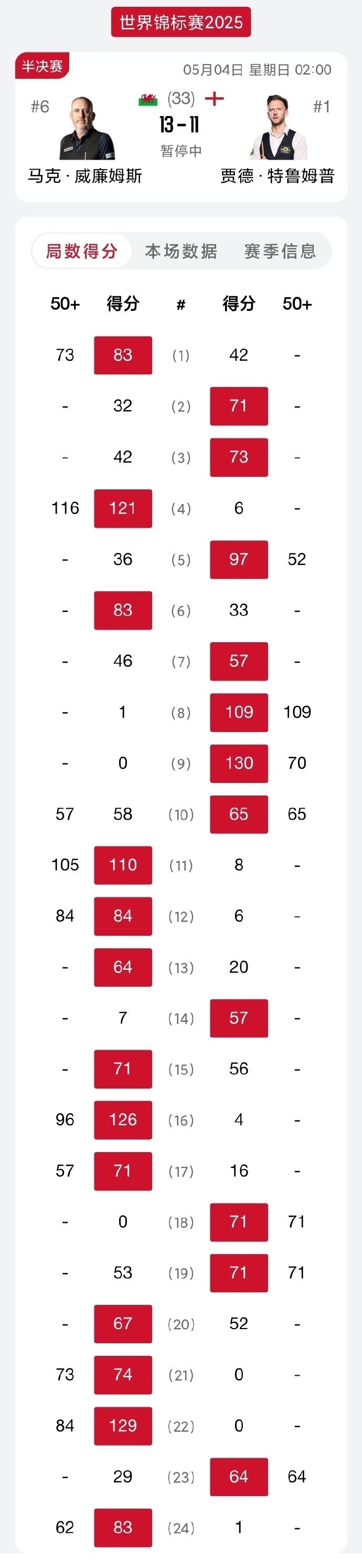Switch to the 赛季信息 tab
Screen dimensions: 362x1568
point(280,251)
